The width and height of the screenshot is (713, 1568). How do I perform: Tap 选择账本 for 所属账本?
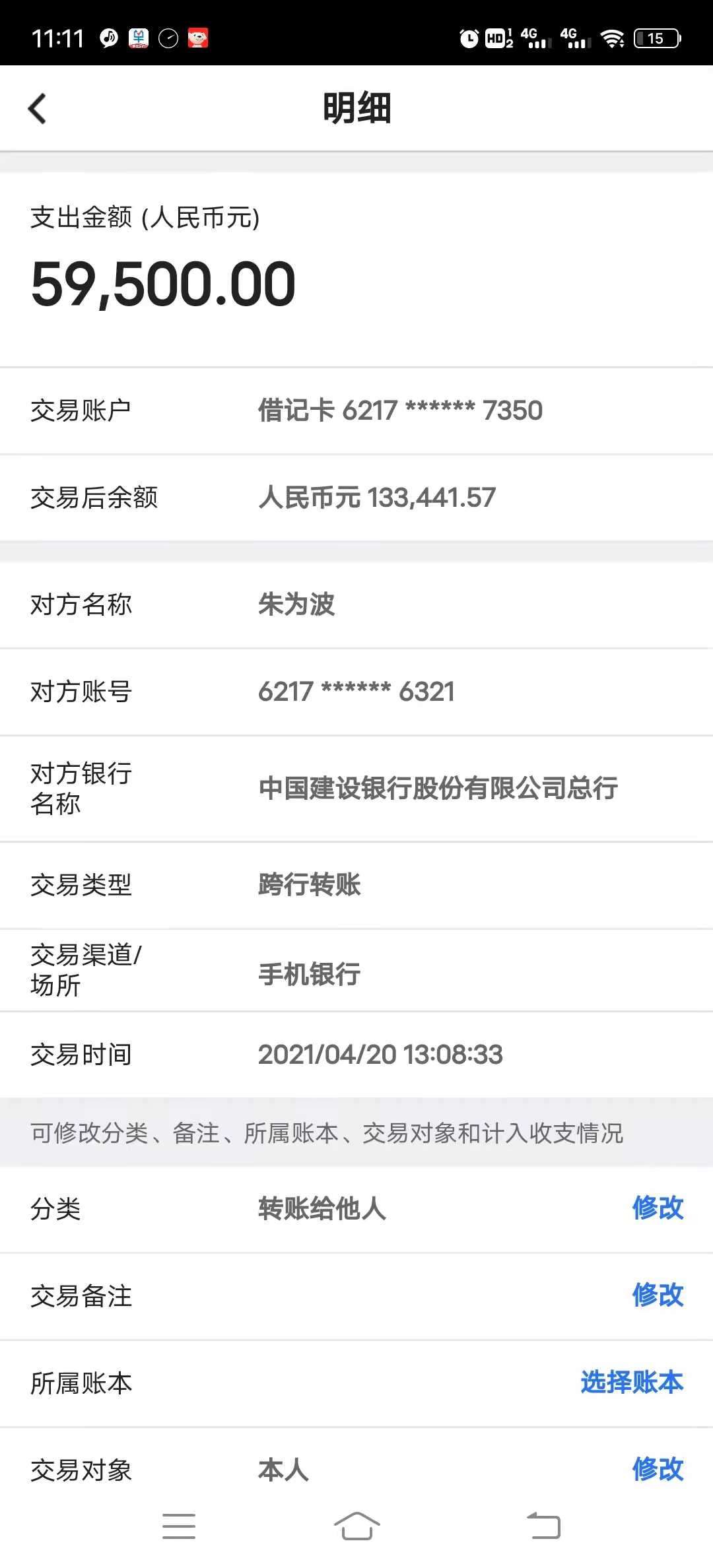631,1383
